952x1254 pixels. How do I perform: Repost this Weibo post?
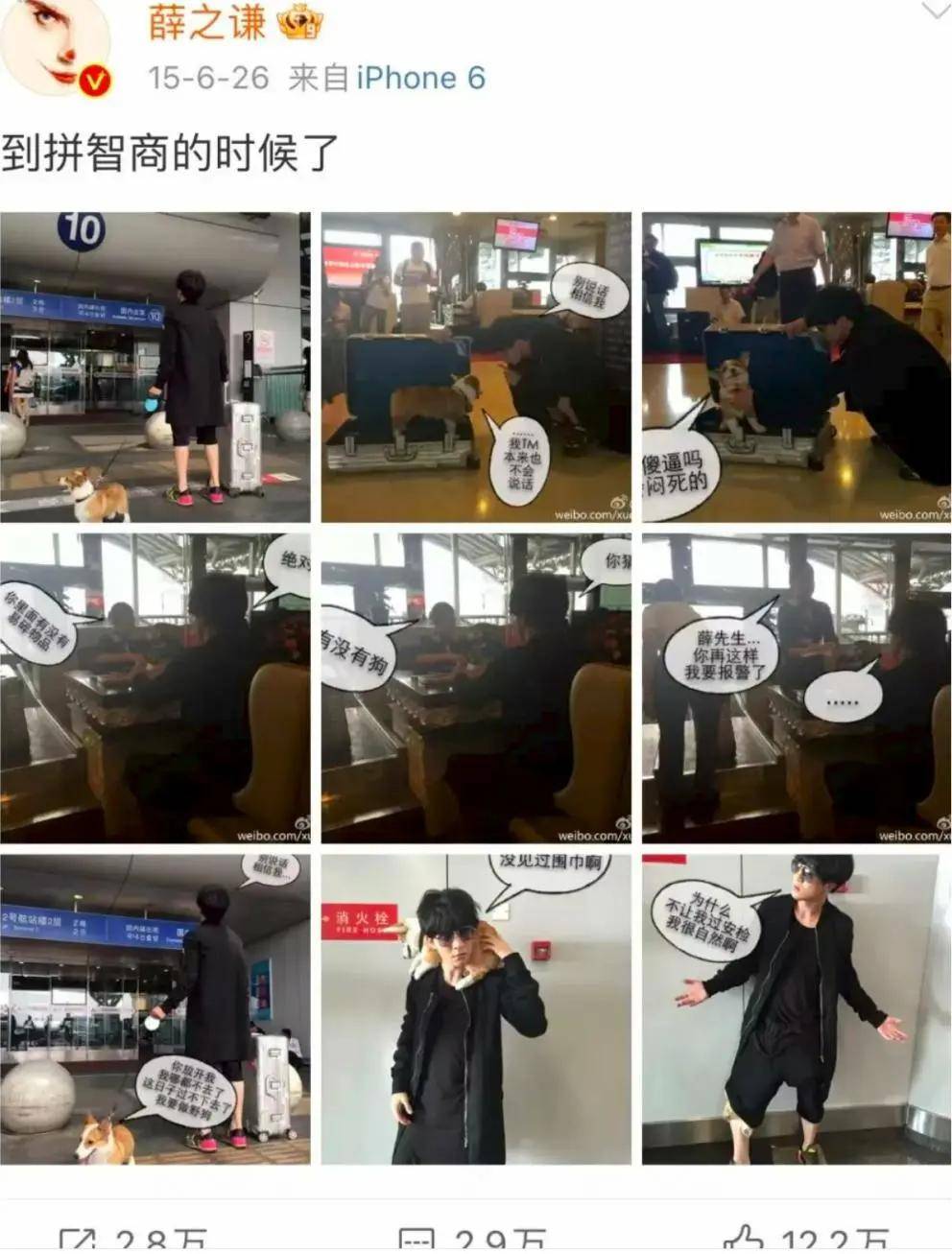134,1241
